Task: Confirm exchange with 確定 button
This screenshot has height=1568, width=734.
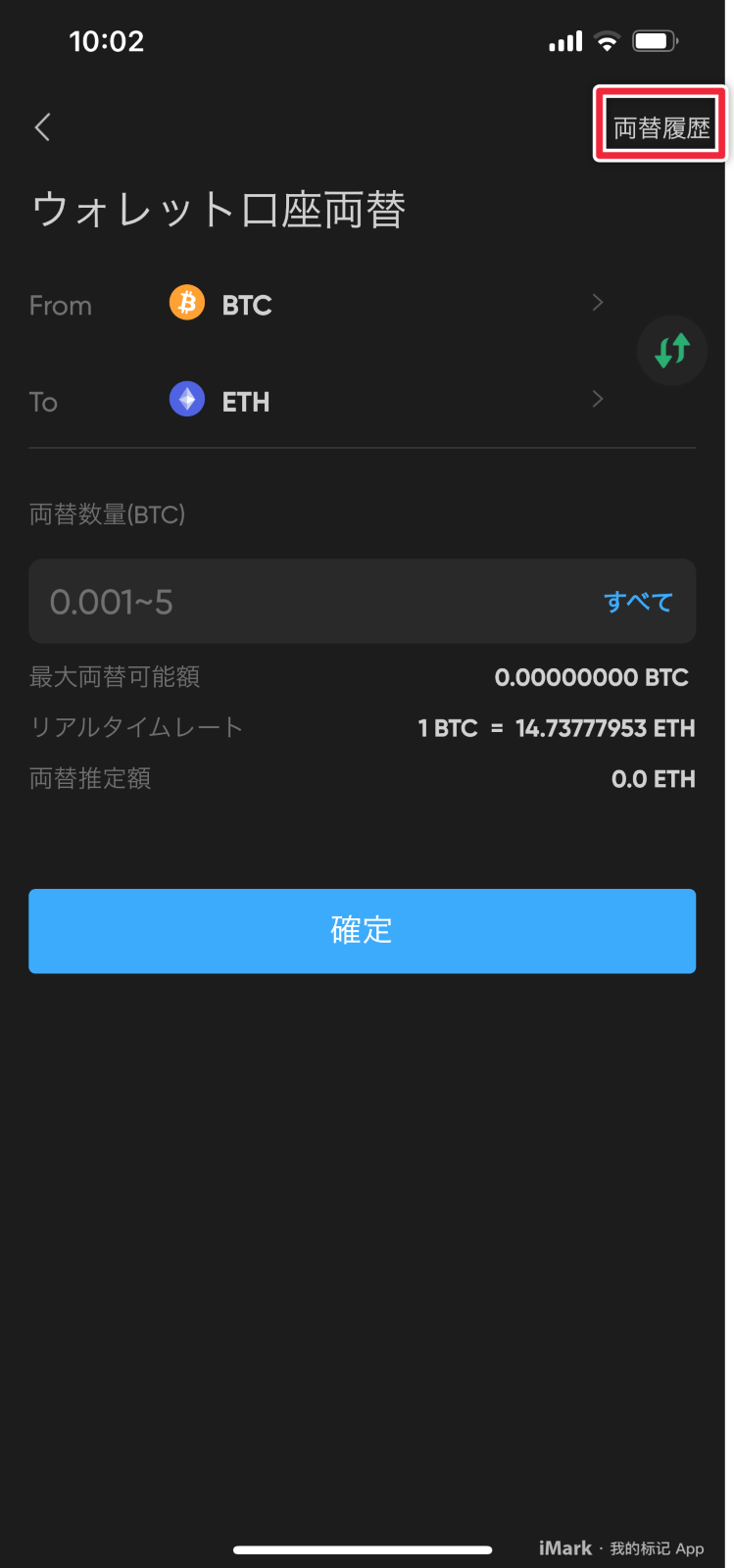Action: coord(362,930)
